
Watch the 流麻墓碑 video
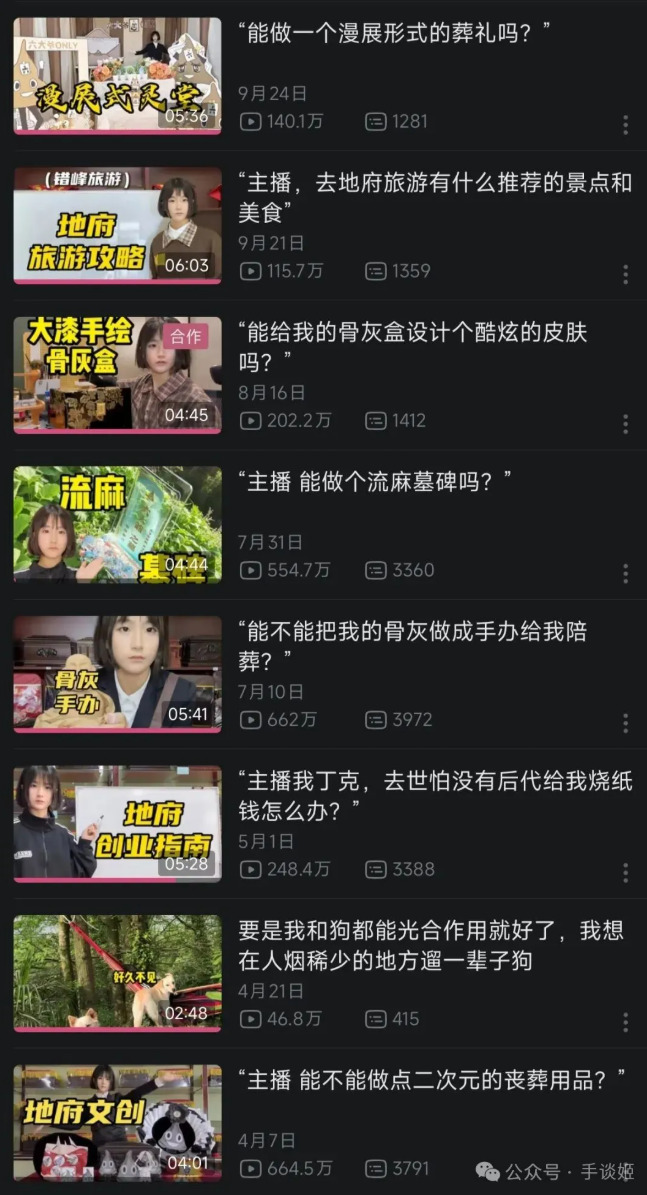117,524
